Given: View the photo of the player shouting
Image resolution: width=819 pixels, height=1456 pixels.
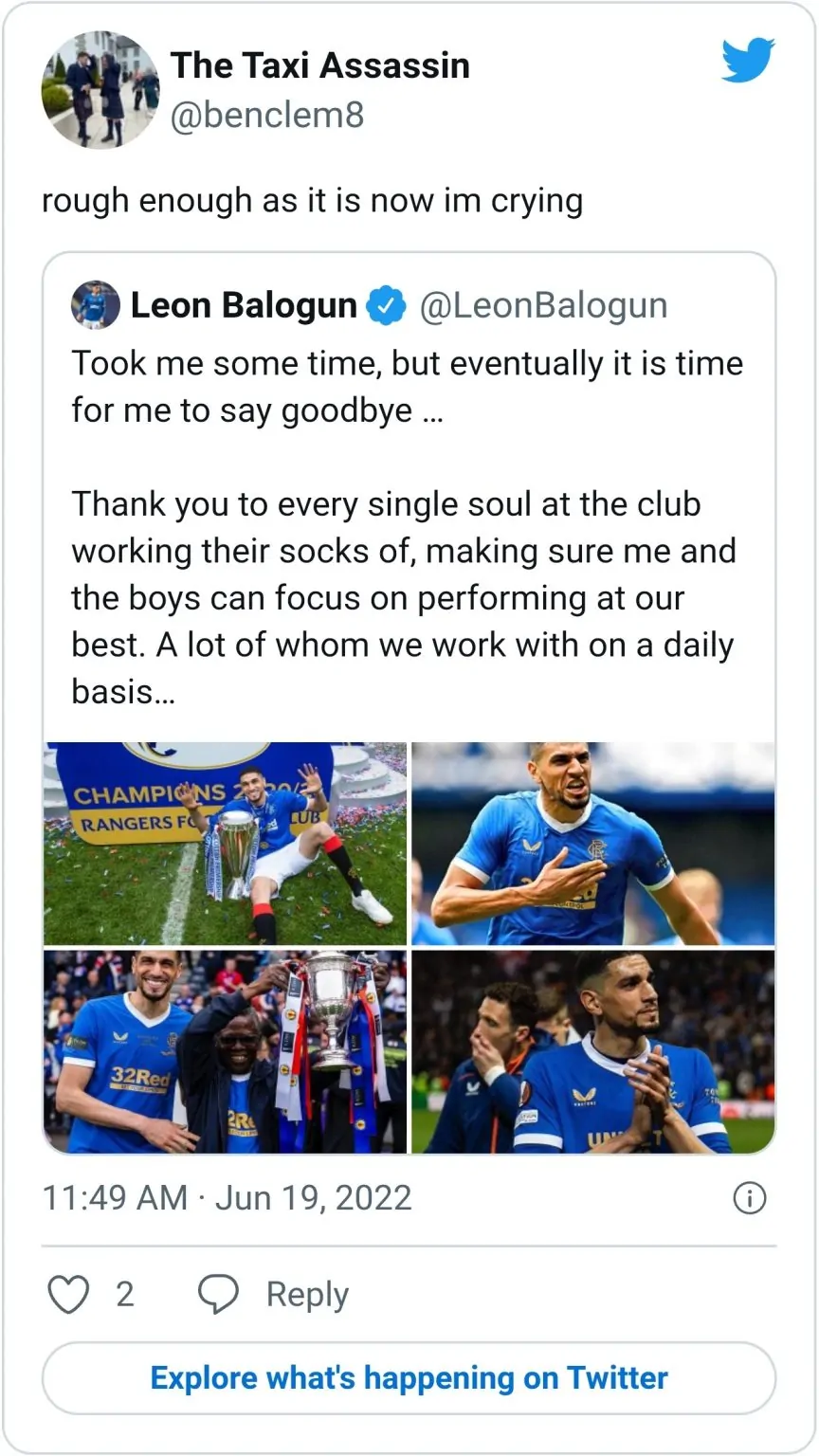Looking at the screenshot, I should 592,844.
